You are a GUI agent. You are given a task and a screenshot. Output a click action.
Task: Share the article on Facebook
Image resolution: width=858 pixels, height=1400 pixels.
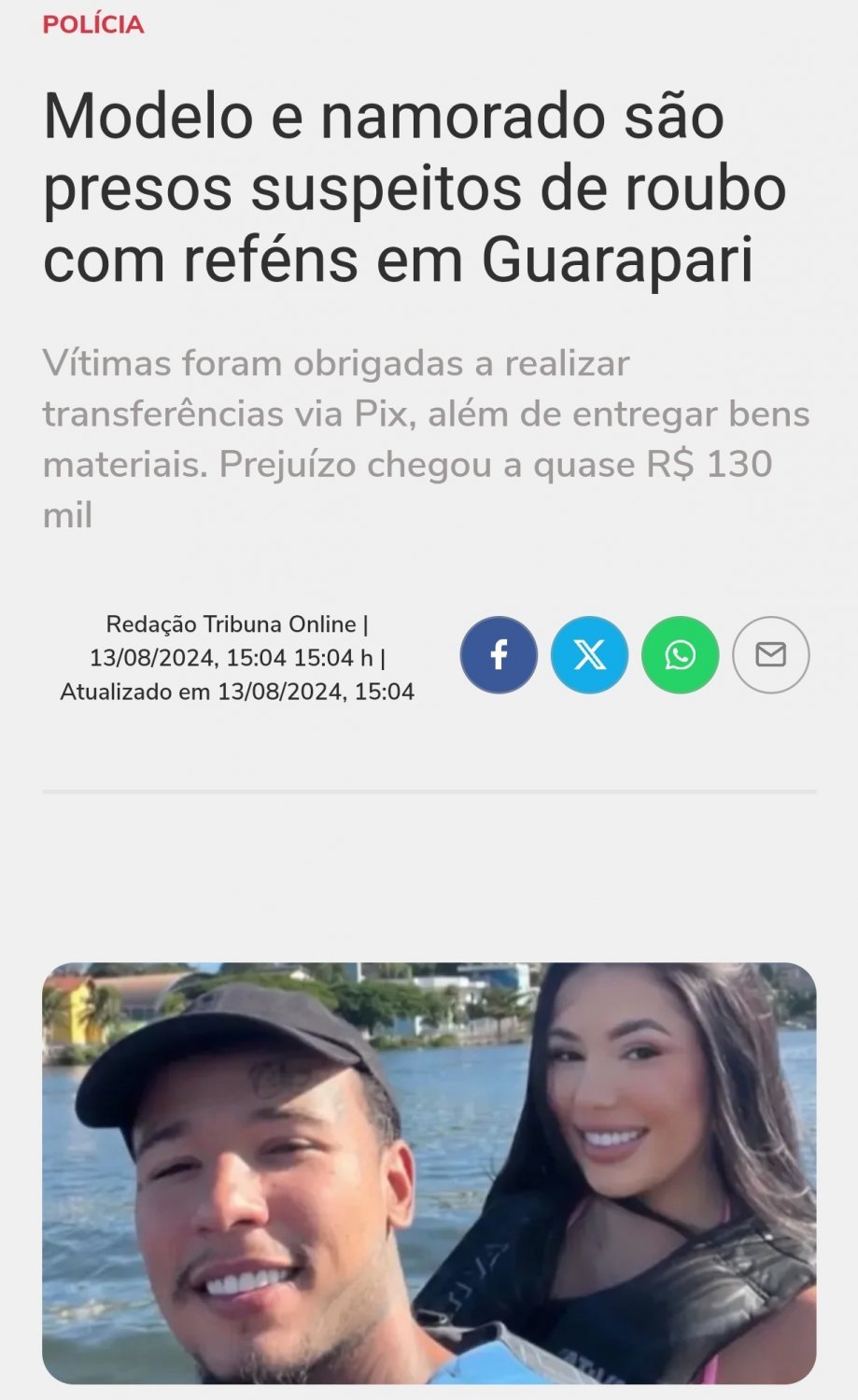pos(499,655)
